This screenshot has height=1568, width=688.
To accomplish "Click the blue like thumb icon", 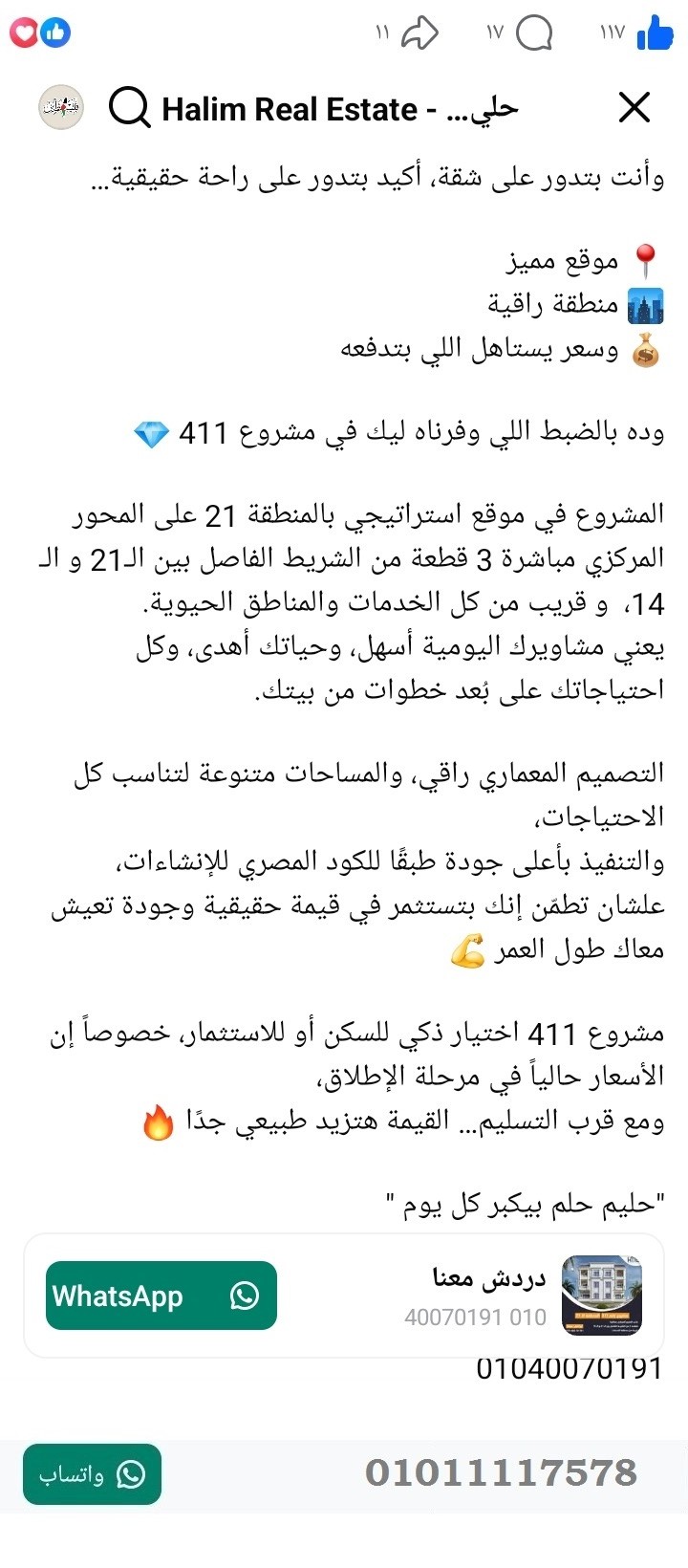I will coord(654,32).
